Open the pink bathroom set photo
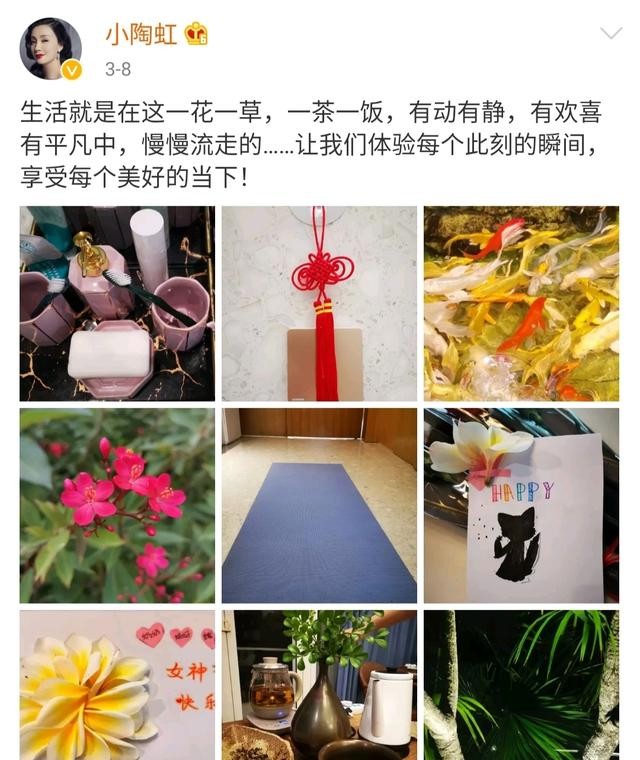 (117, 304)
